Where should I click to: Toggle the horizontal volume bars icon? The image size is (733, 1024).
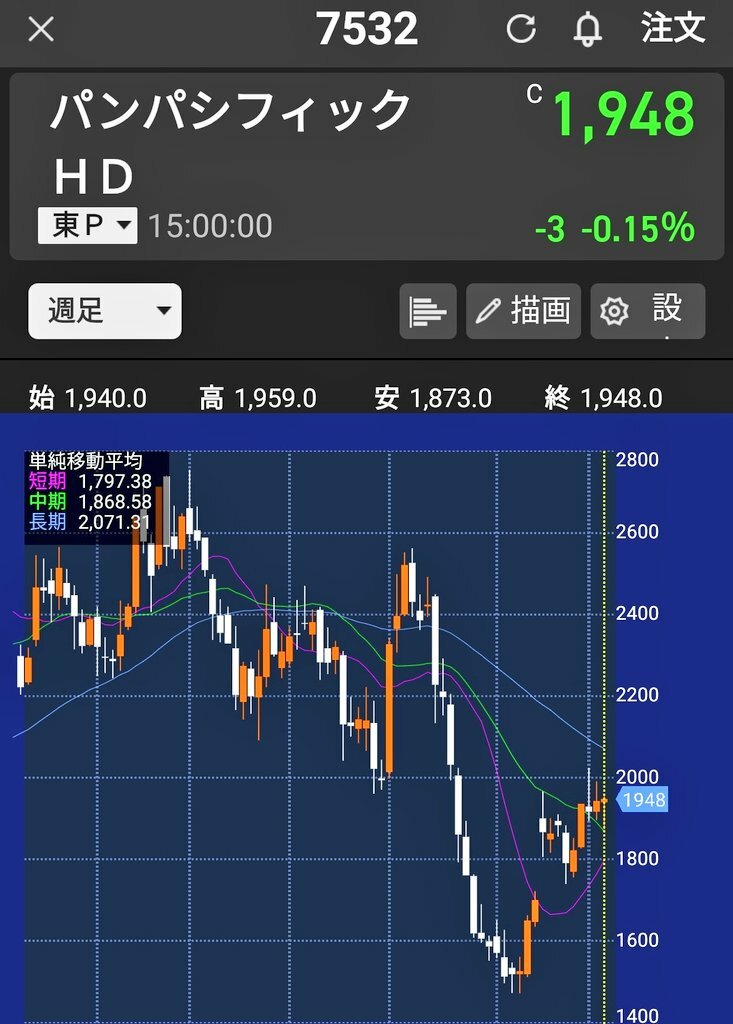(x=428, y=311)
